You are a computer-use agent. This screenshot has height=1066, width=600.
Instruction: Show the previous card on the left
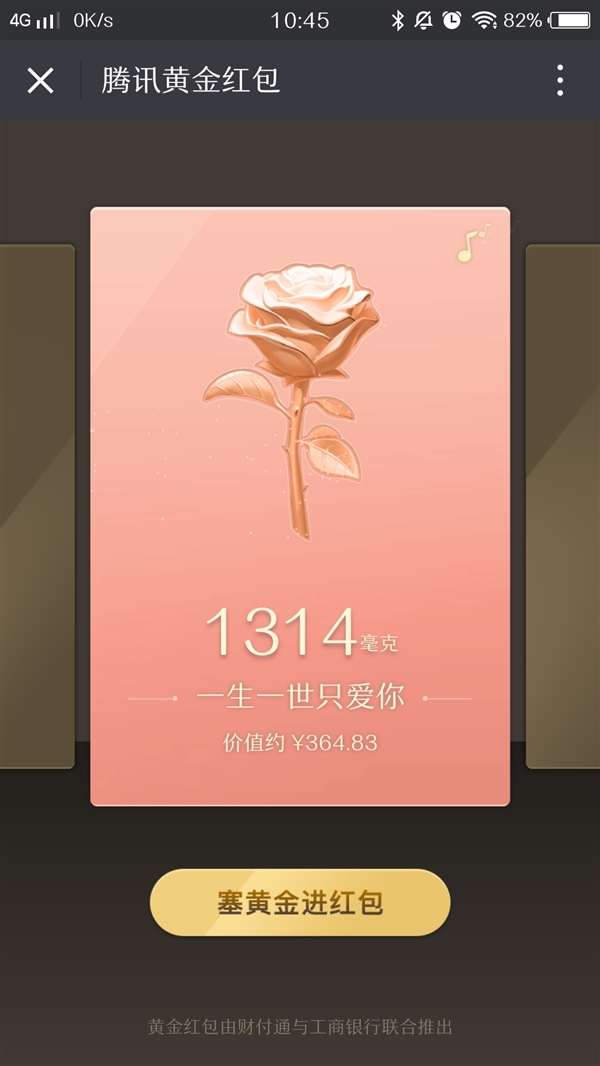[x=36, y=505]
